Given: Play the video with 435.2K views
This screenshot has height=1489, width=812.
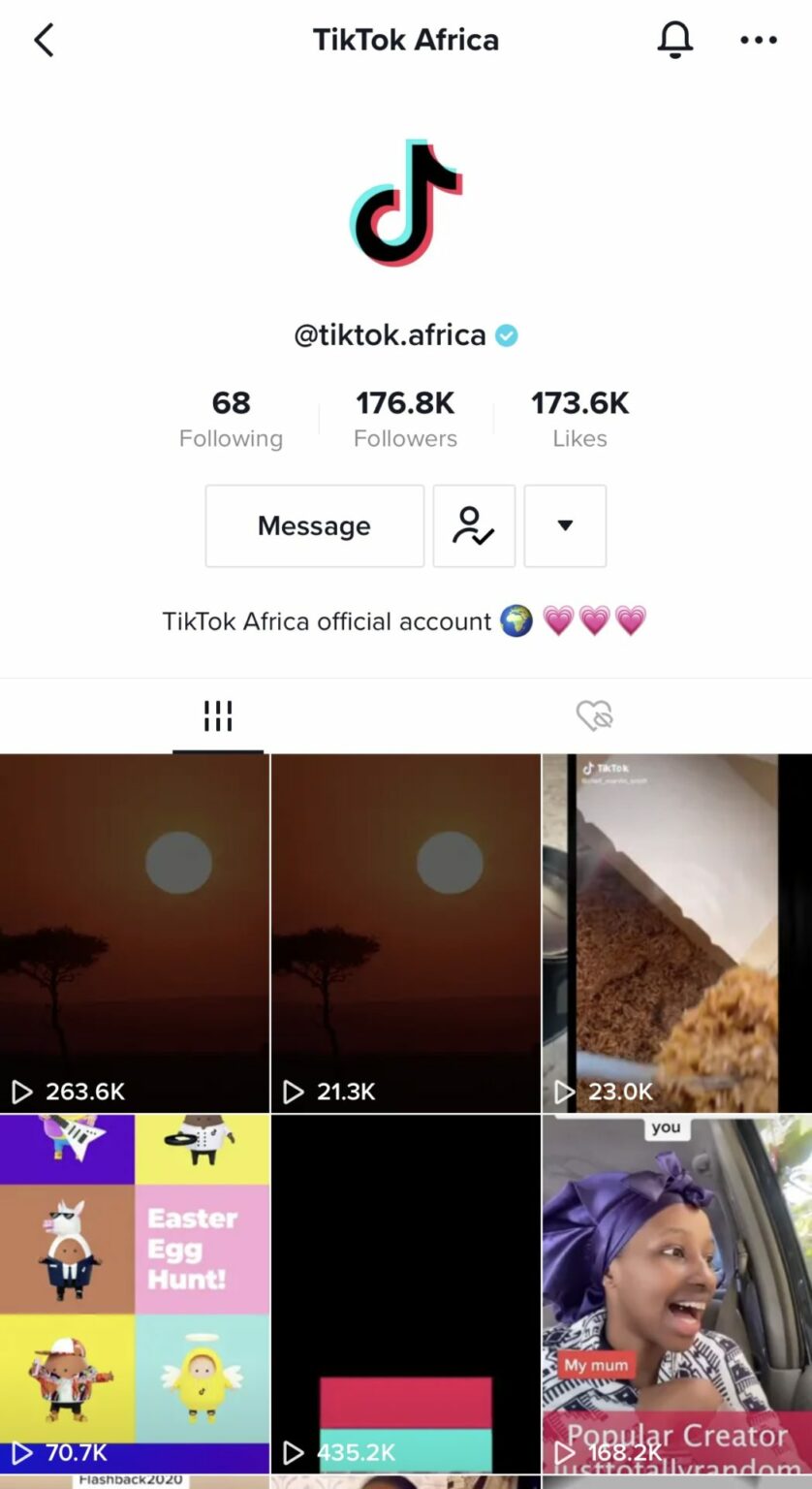Looking at the screenshot, I should [x=406, y=1294].
